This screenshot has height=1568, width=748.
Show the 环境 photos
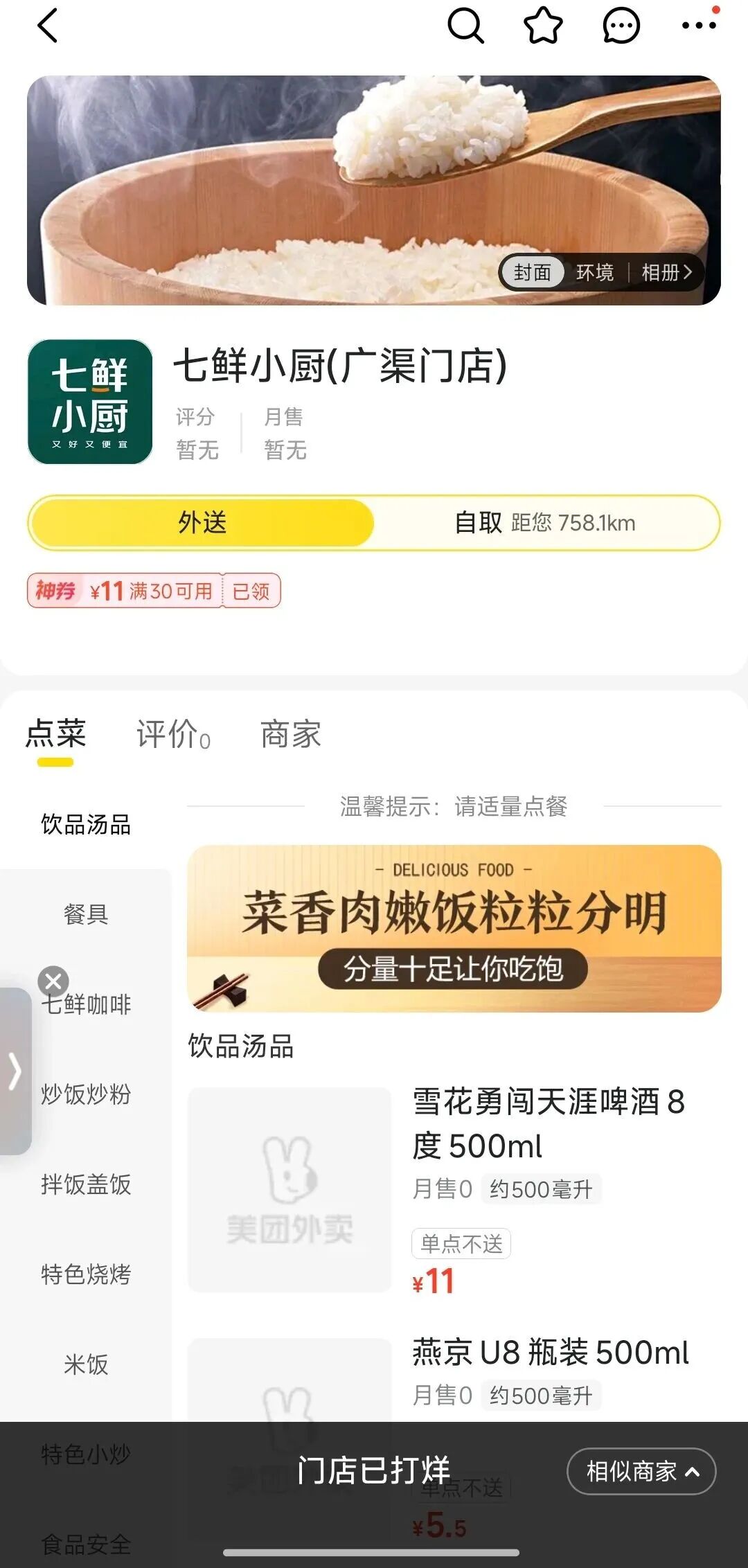coord(594,273)
